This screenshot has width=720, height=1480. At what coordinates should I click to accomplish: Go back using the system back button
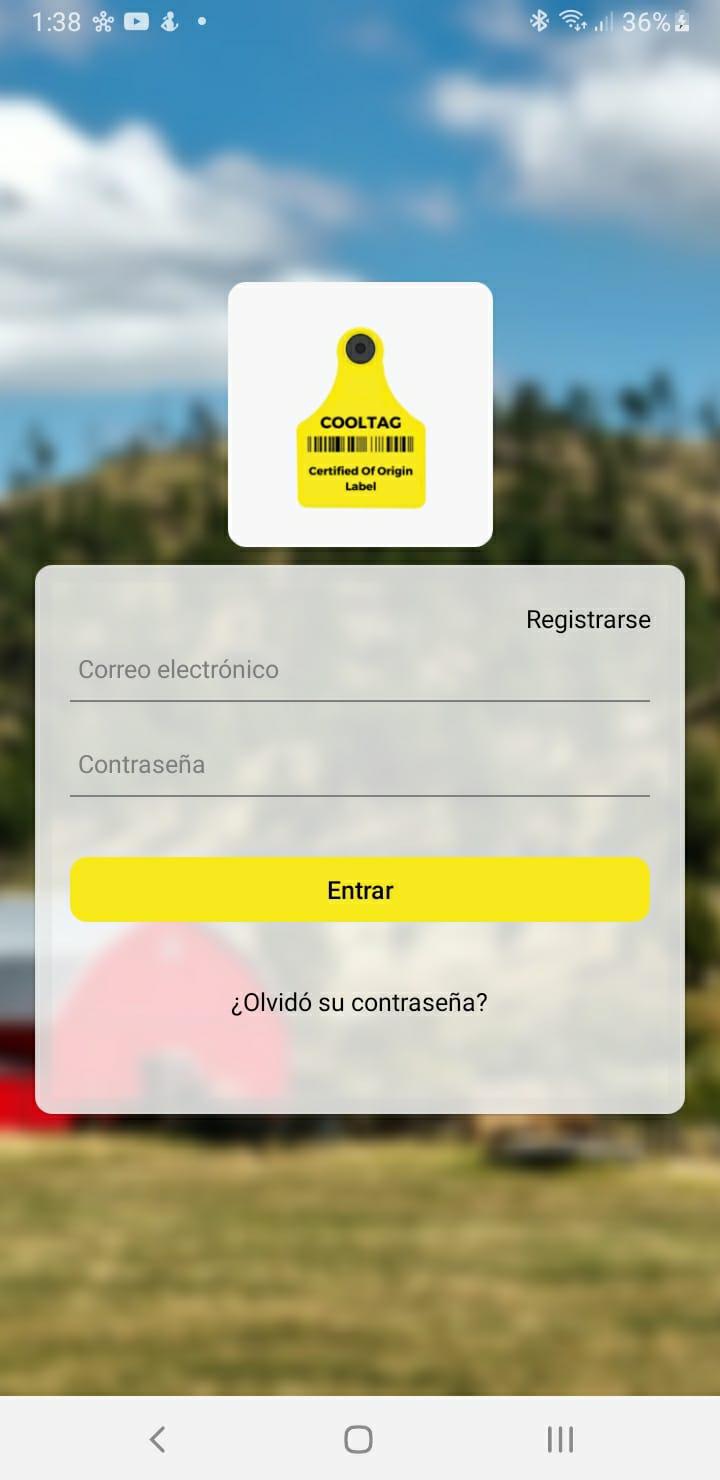point(157,1439)
